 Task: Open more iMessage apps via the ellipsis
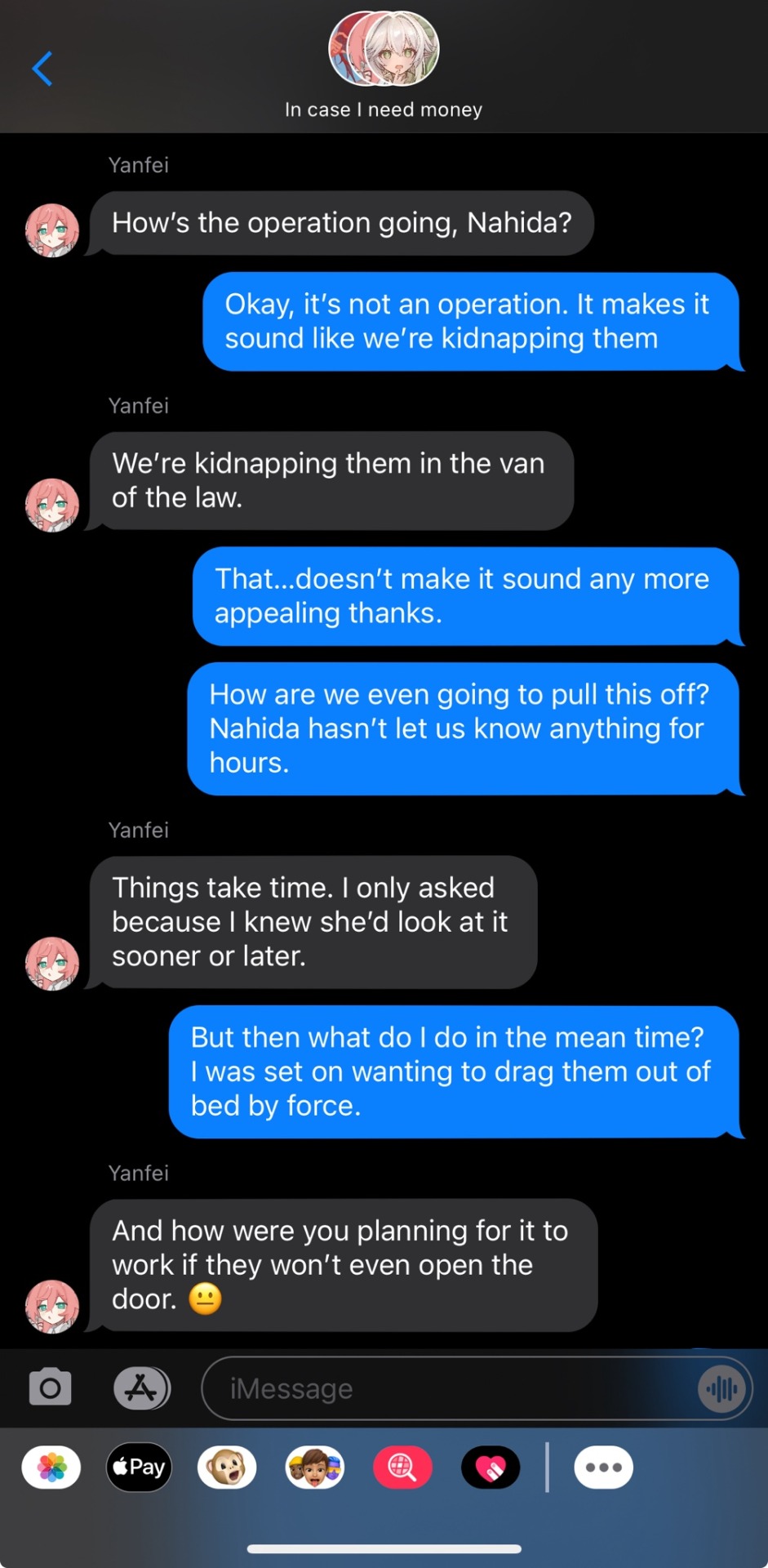pos(603,1468)
